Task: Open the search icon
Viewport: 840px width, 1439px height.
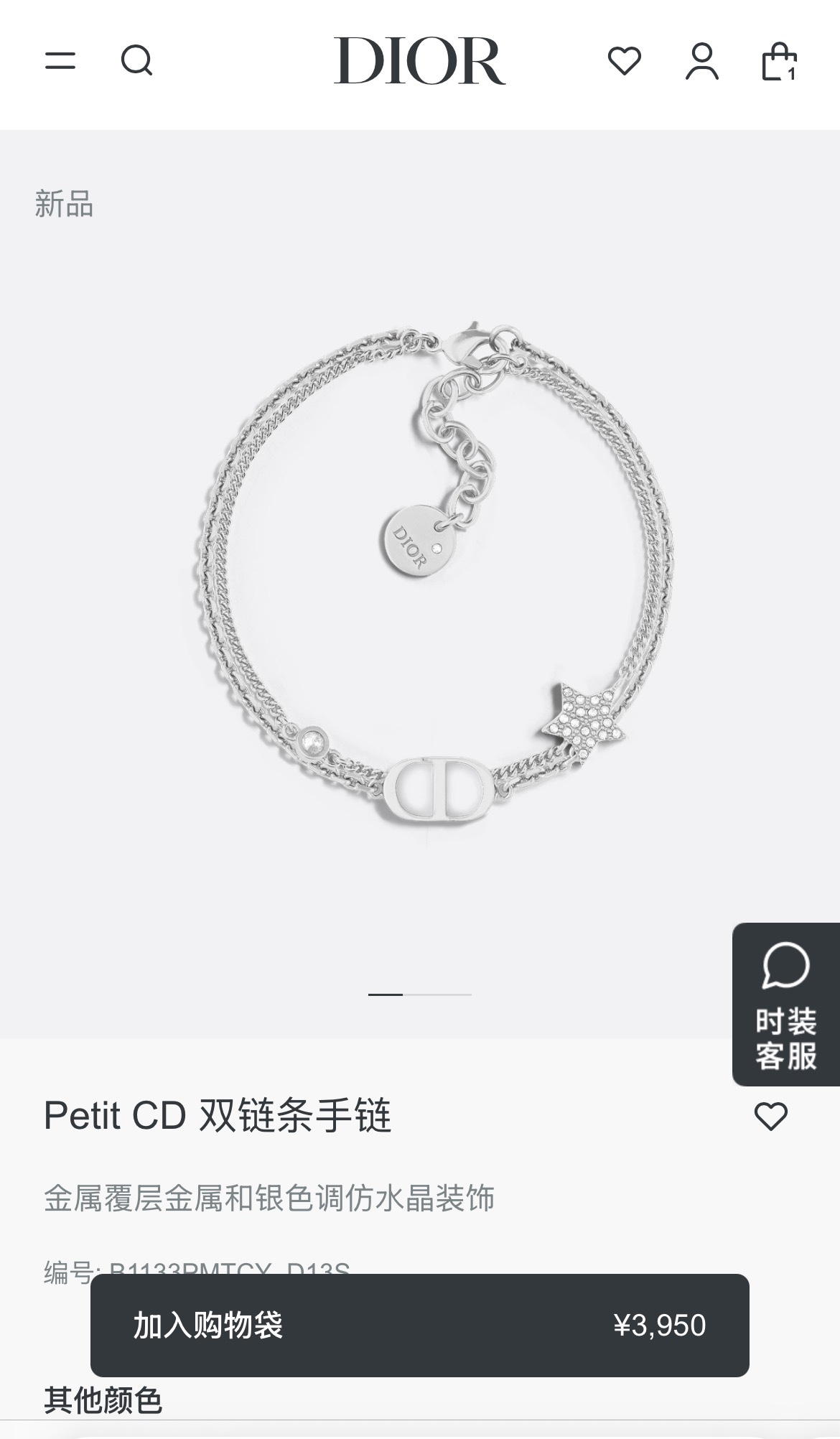Action: pos(136,61)
